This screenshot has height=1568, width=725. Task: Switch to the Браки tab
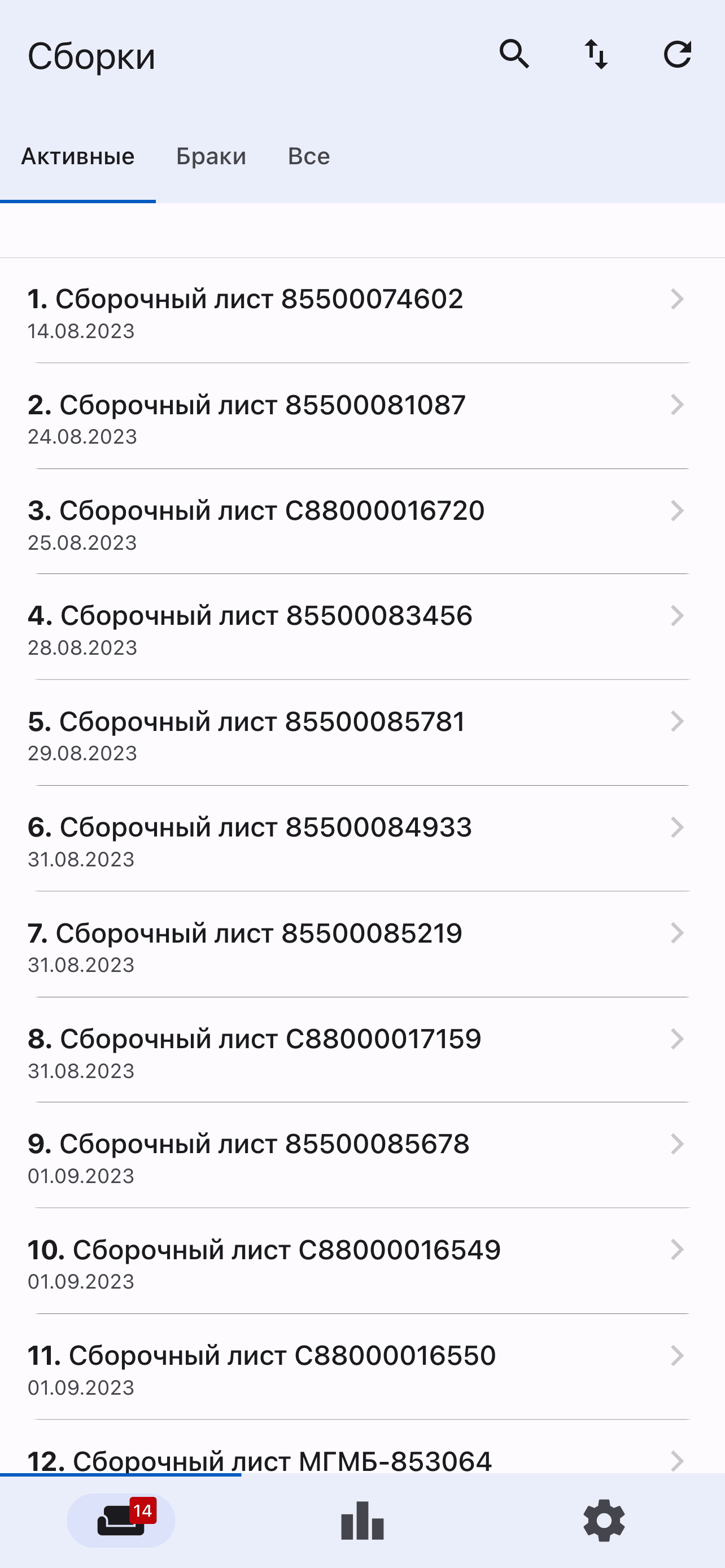click(x=211, y=156)
